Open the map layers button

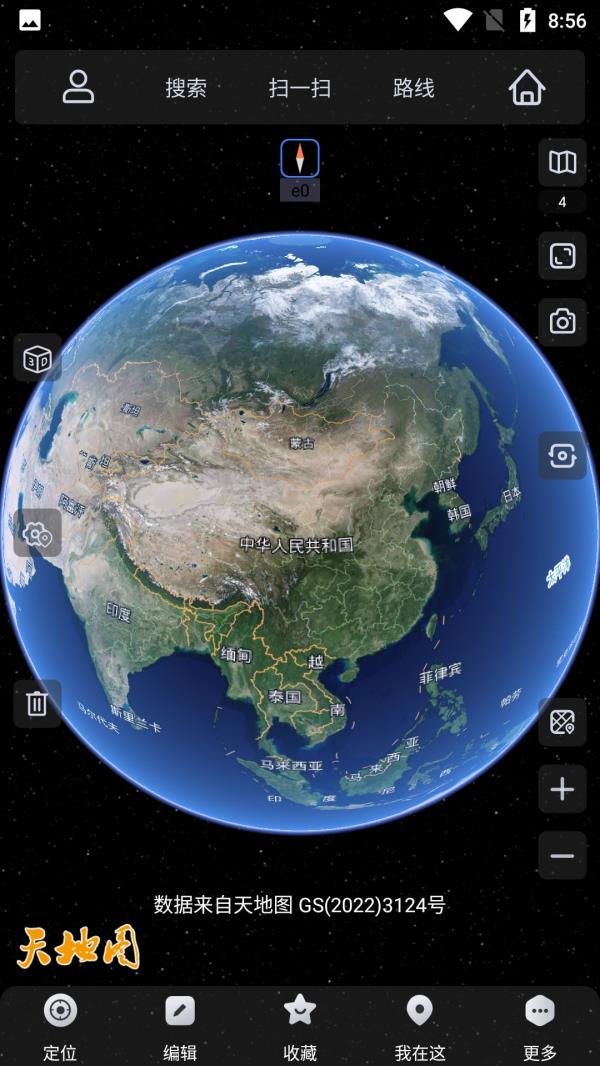562,163
